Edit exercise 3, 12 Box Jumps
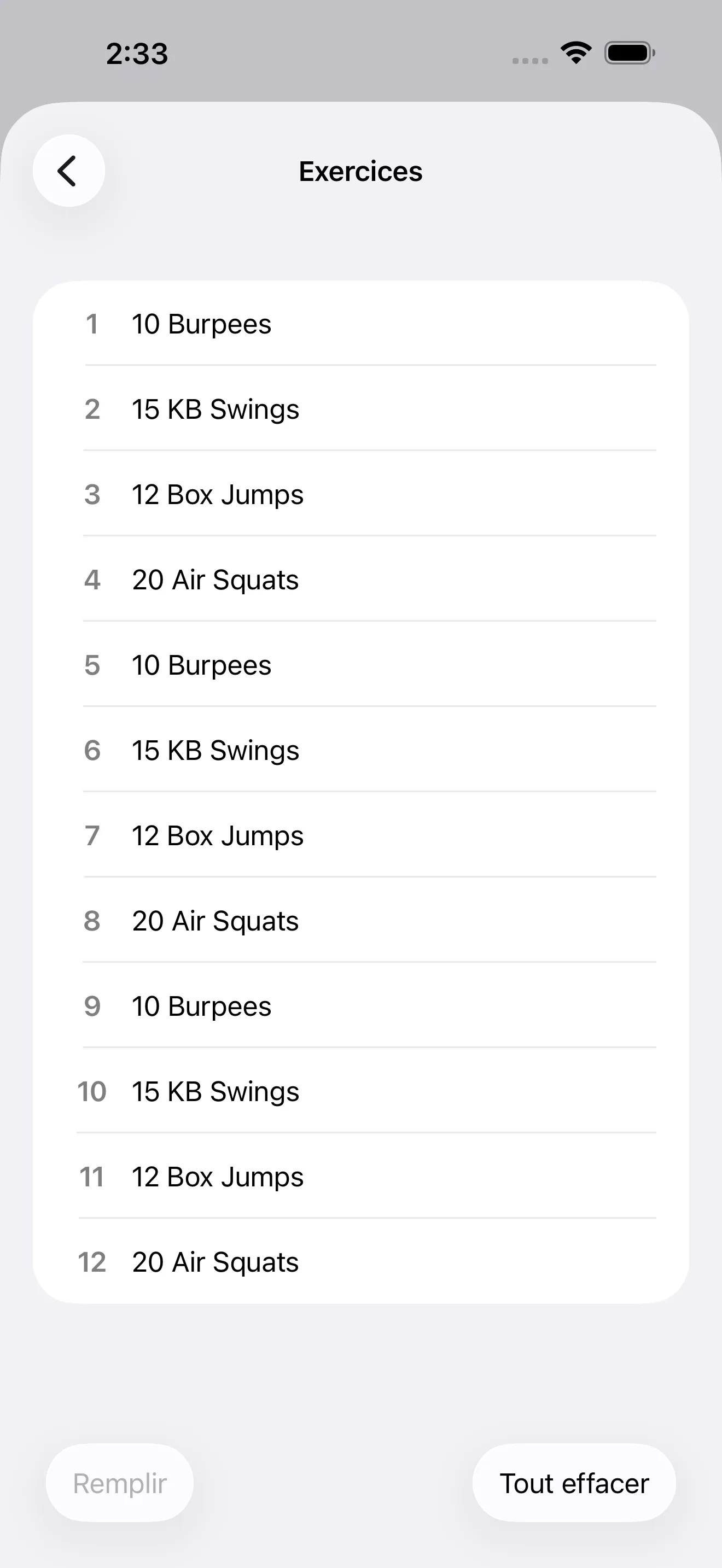This screenshot has height=1568, width=722. (x=217, y=494)
